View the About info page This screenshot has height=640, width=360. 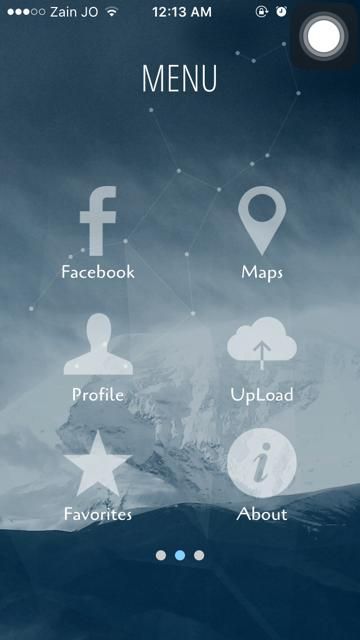pos(262,463)
